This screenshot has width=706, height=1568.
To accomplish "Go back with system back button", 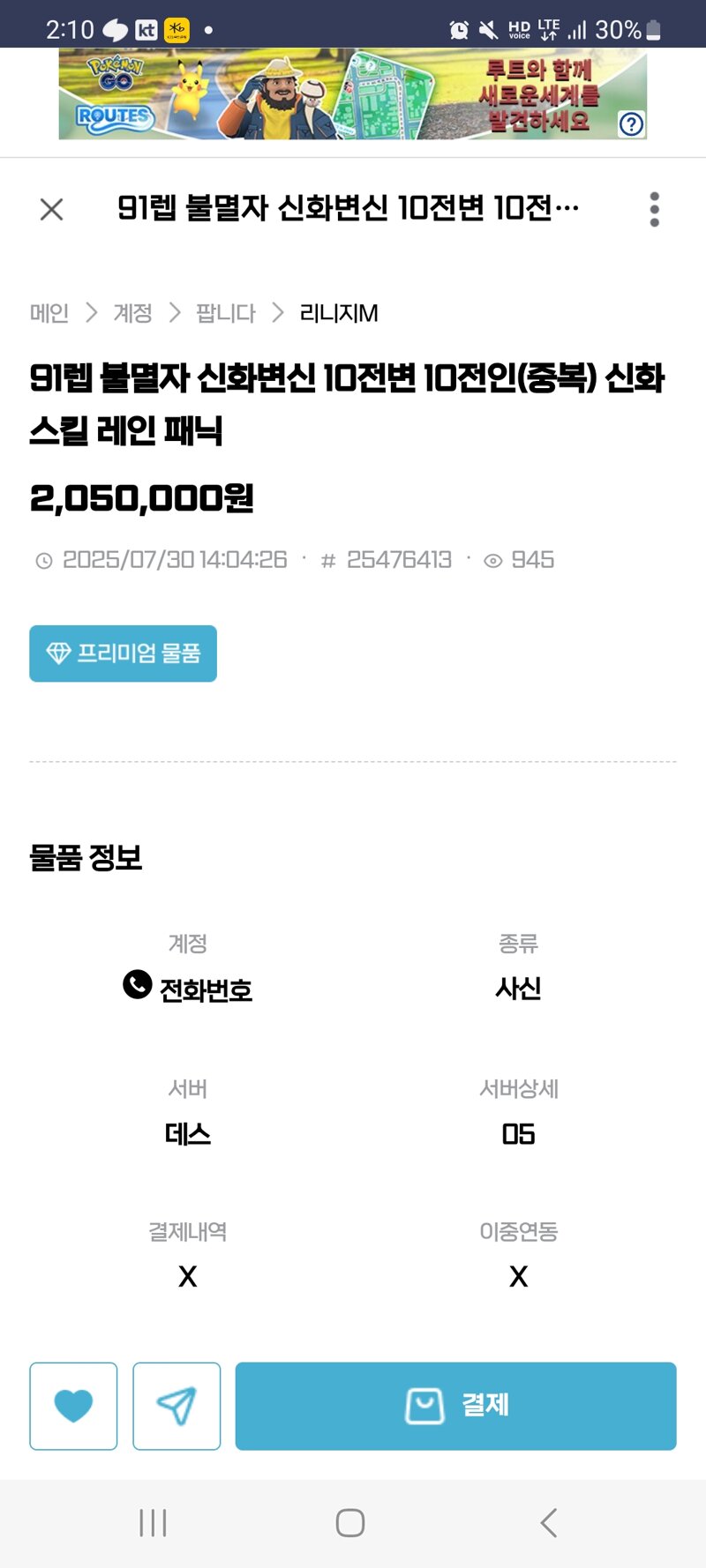I will (x=548, y=1523).
